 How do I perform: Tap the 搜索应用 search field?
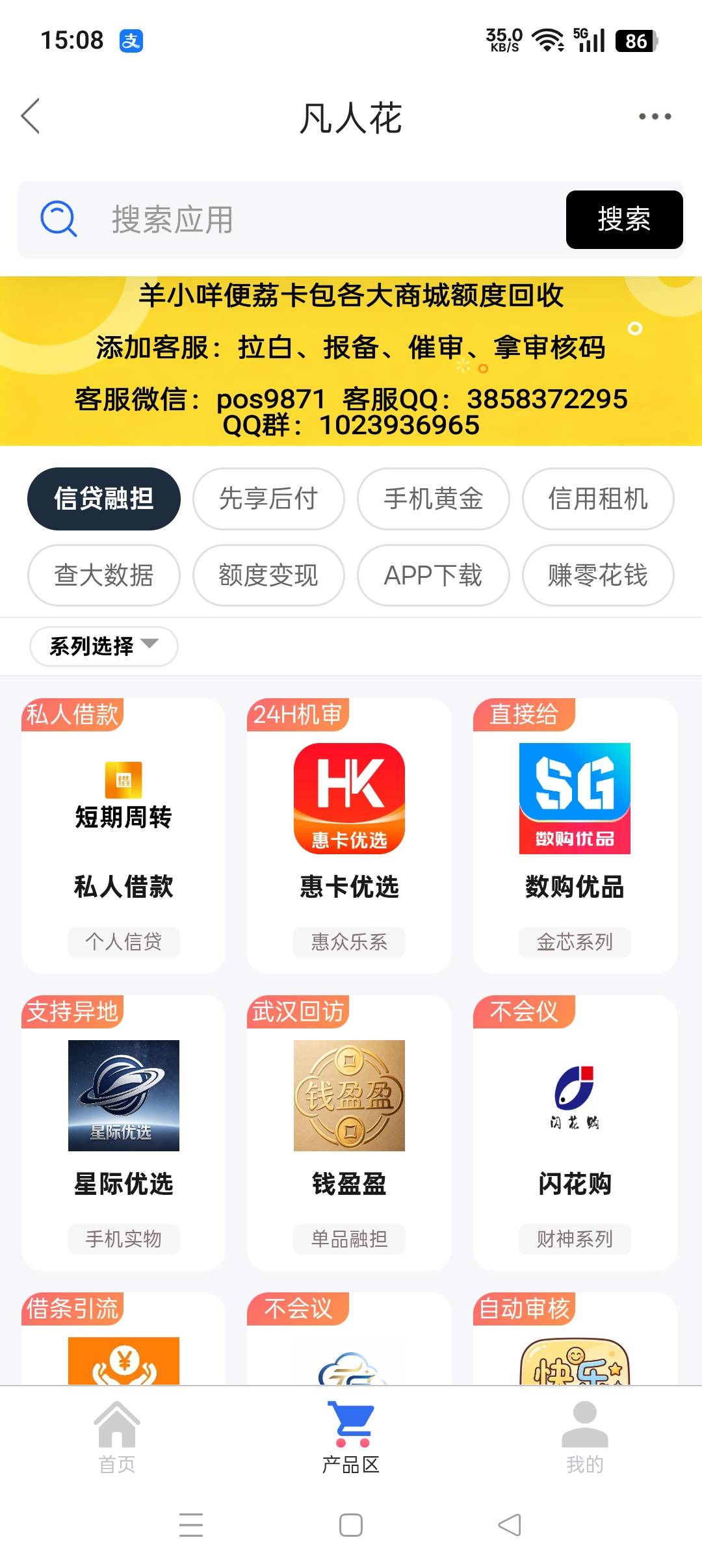point(292,220)
